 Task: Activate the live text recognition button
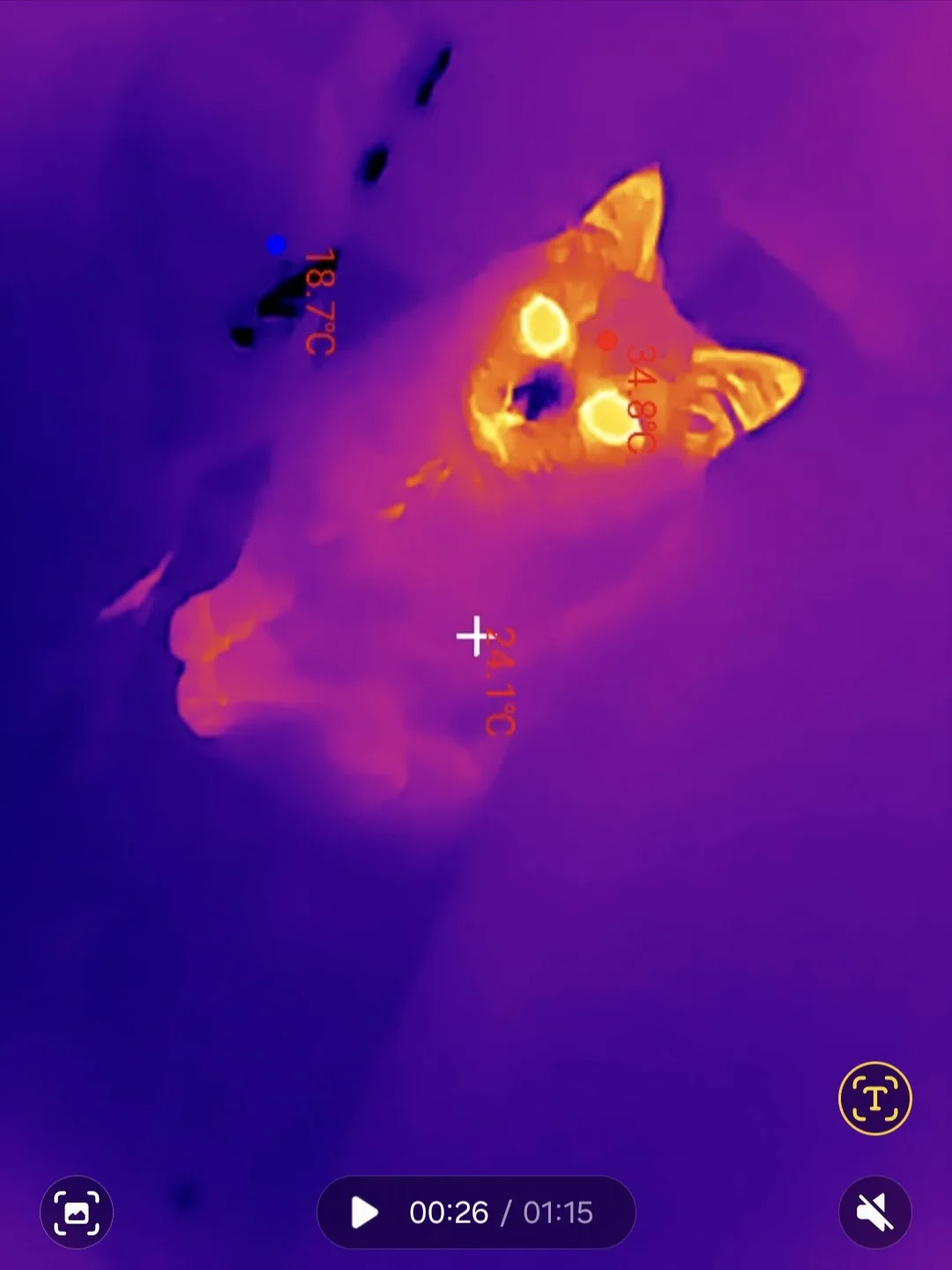(x=874, y=1098)
